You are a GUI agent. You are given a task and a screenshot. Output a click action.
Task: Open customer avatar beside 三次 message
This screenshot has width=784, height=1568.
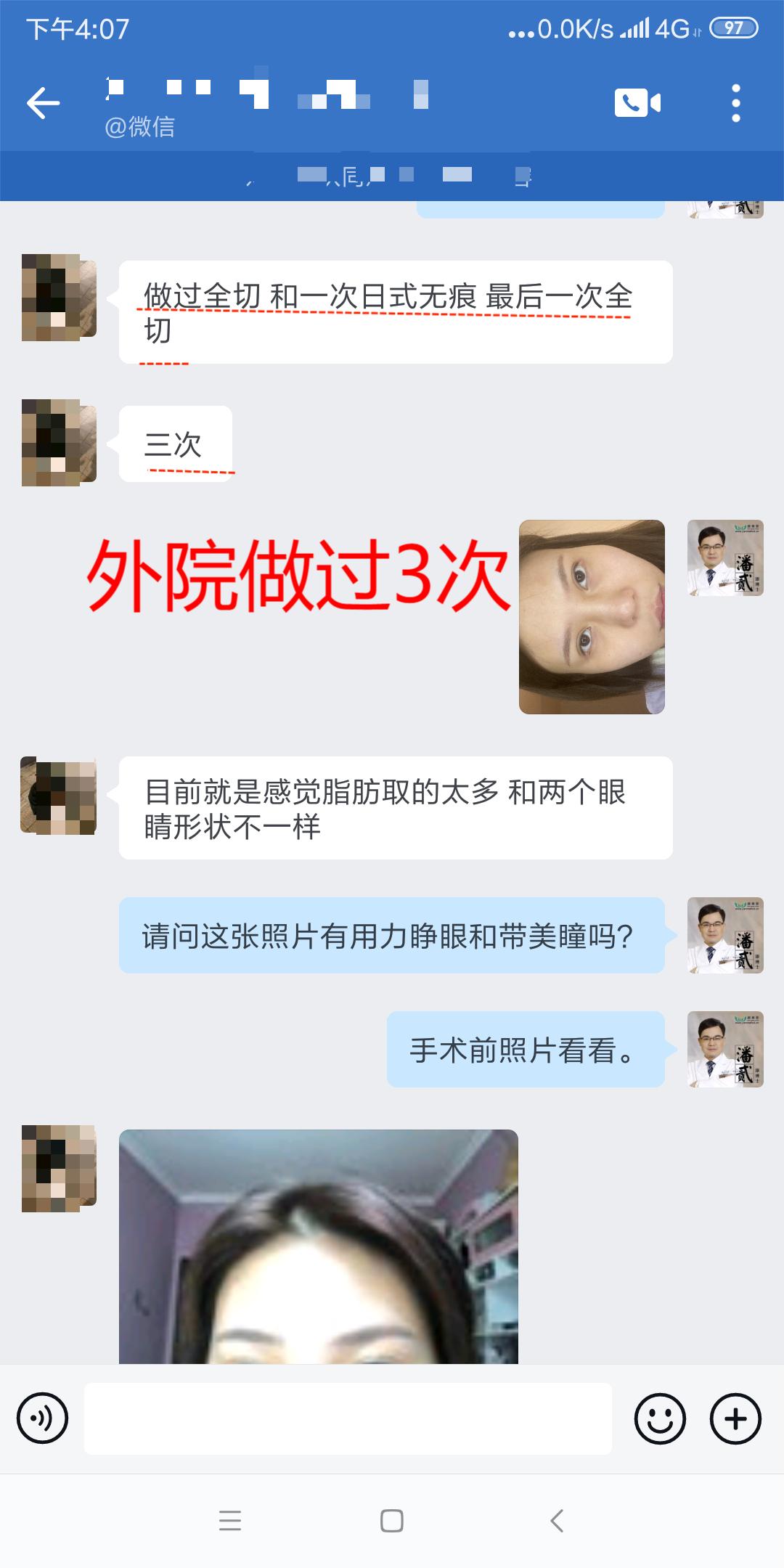59,442
